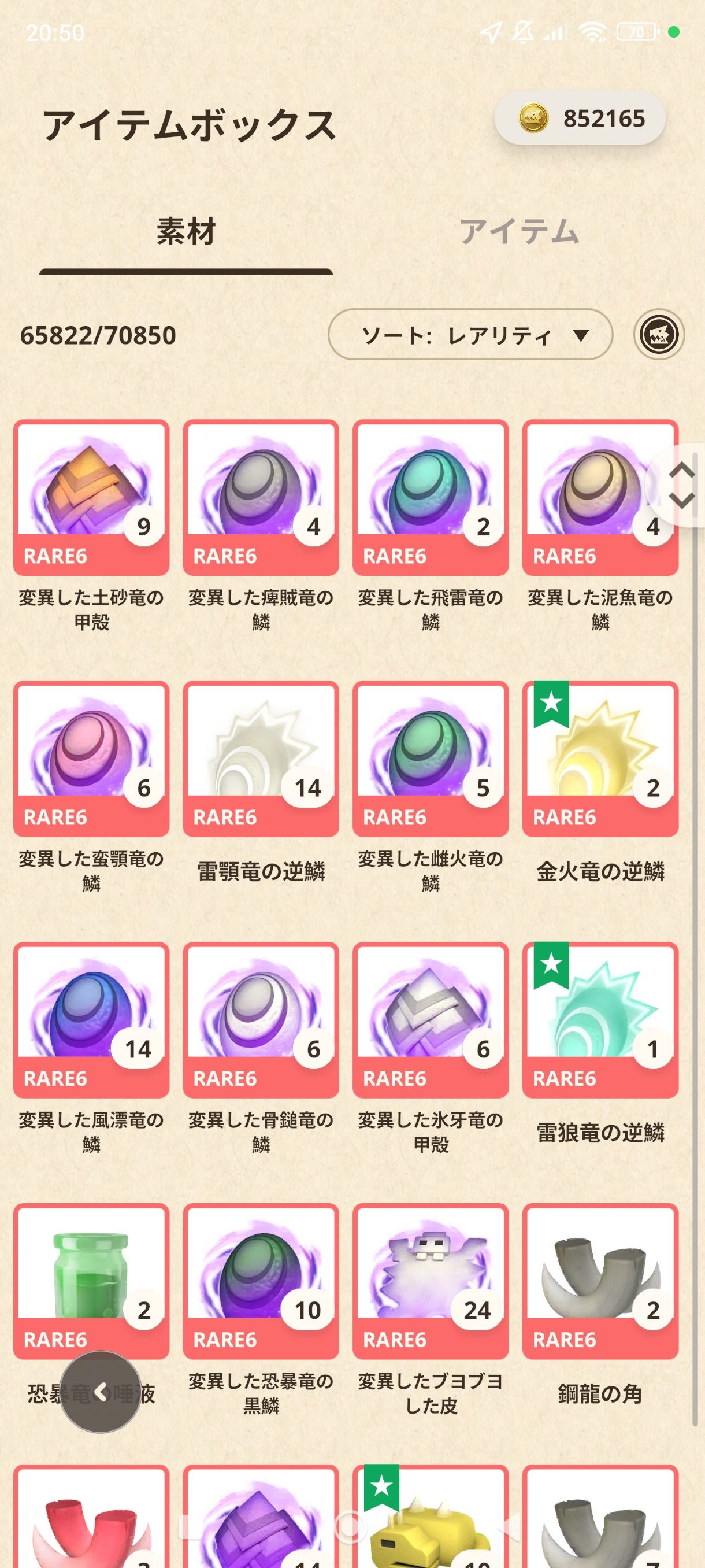Select 変異した雌火竜の鱗 item
The image size is (705, 1568).
pyautogui.click(x=431, y=759)
